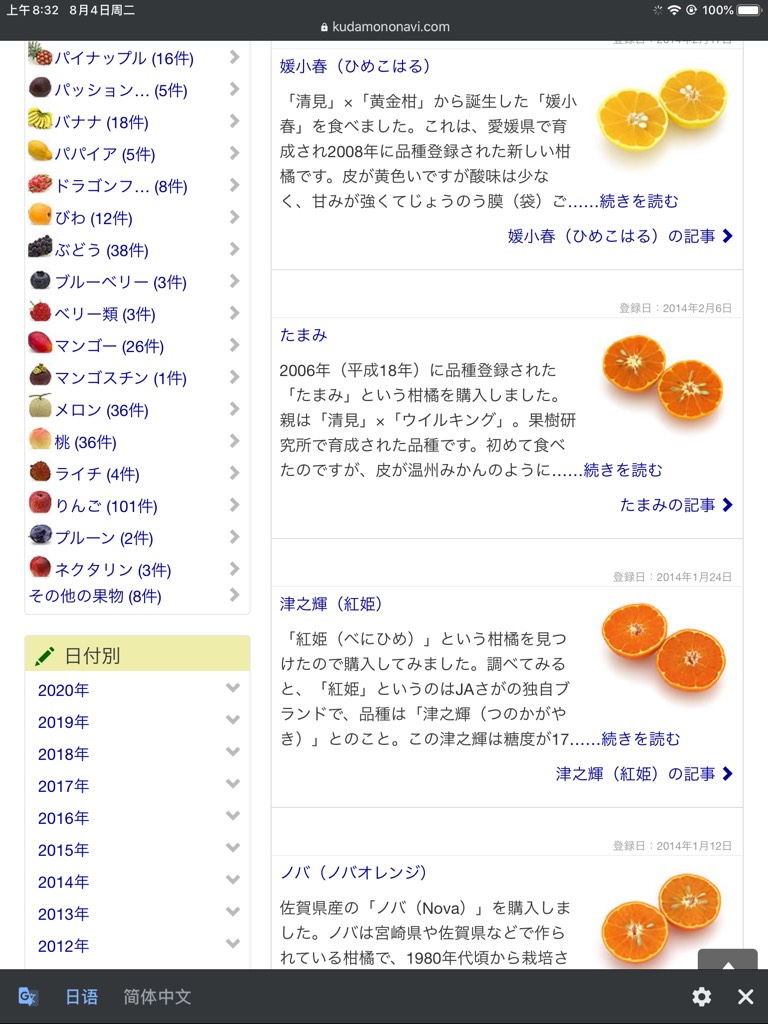Select その他の果物 (8件) category
This screenshot has height=1024, width=768.
click(x=95, y=596)
